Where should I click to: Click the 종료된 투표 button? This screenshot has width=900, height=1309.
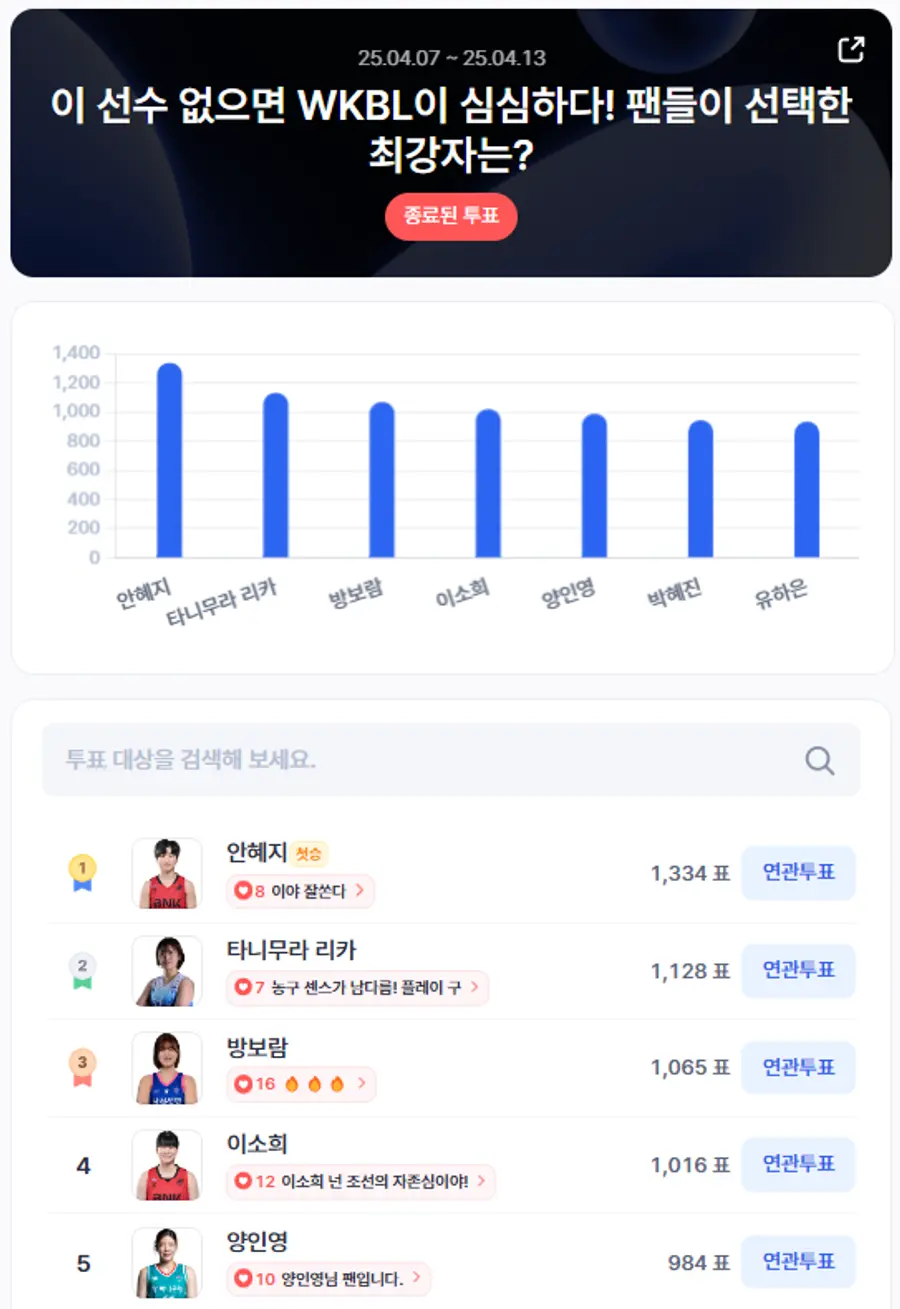(x=450, y=216)
